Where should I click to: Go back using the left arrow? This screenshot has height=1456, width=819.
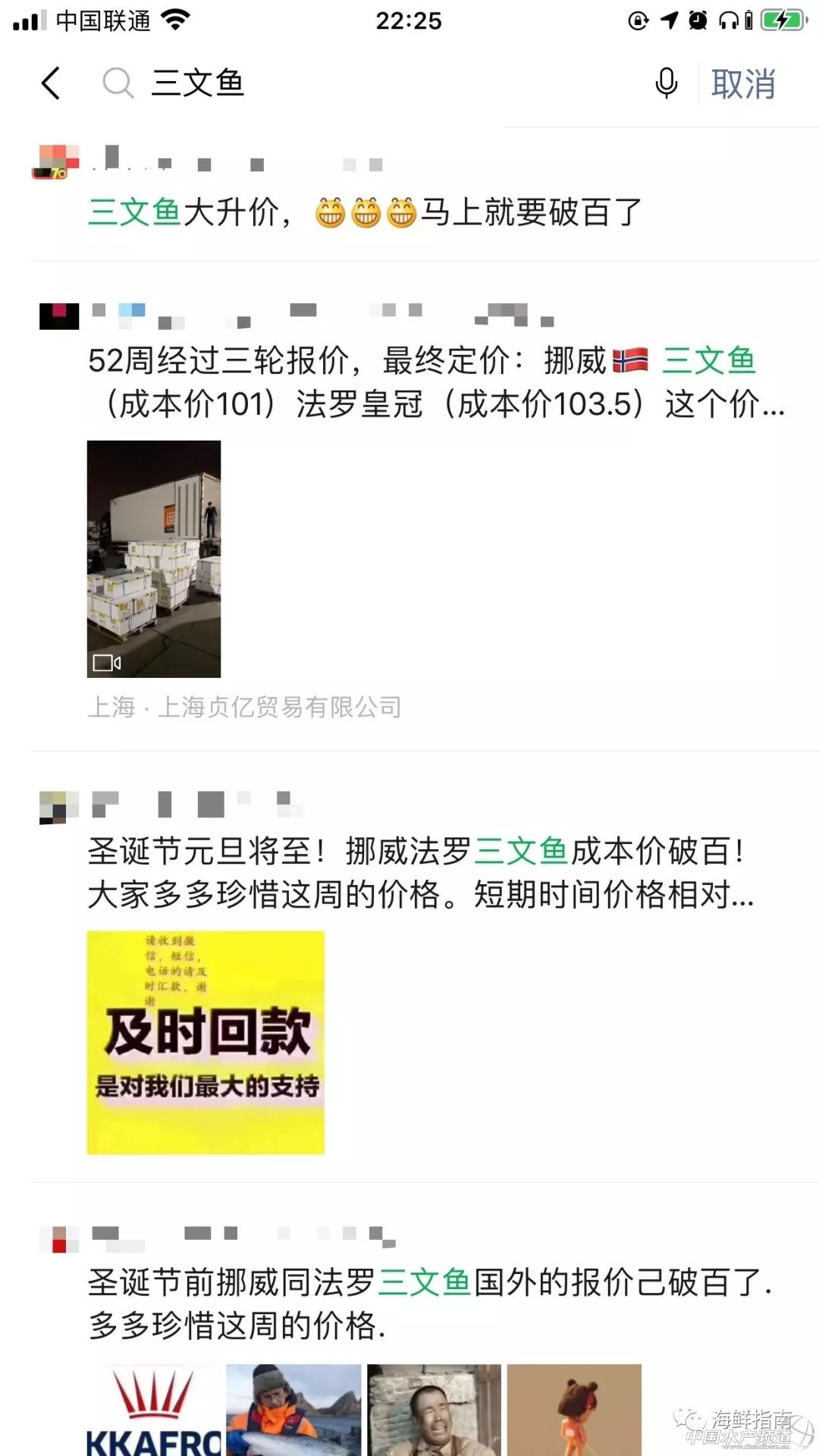51,83
